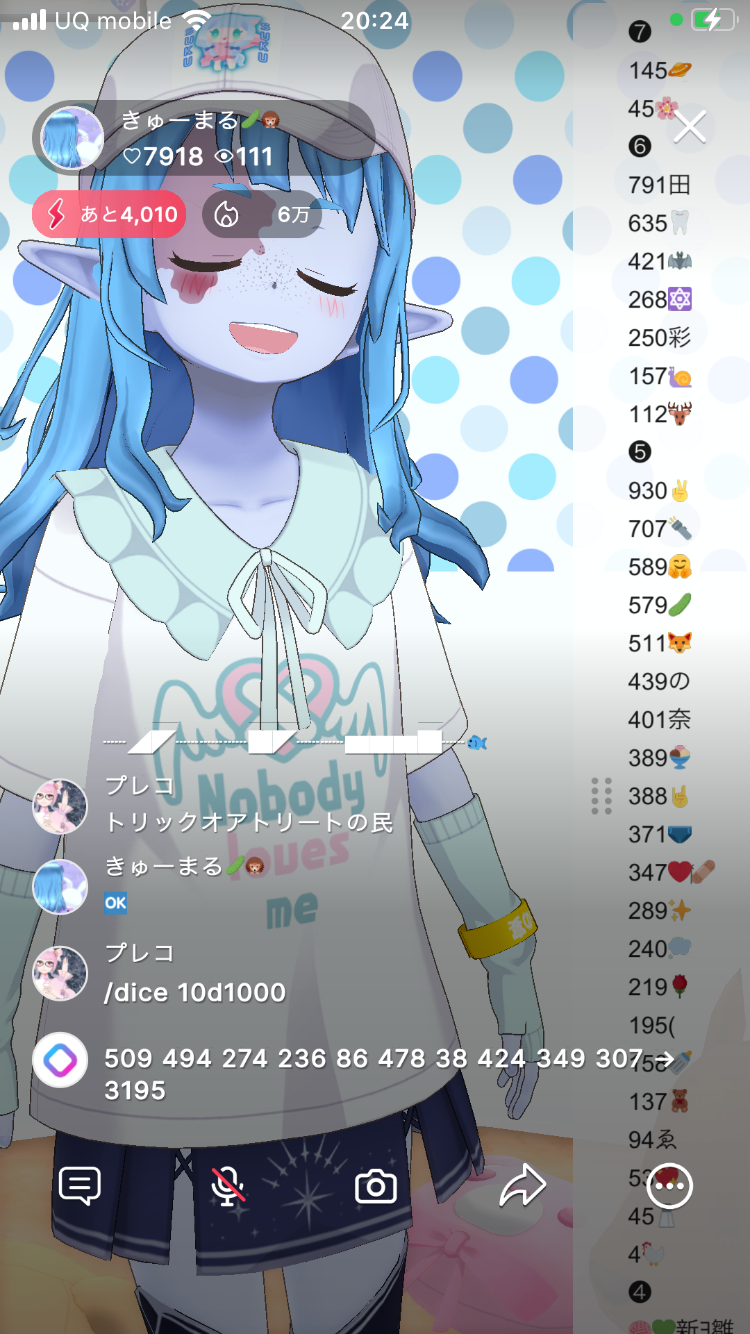Close the live stream view
This screenshot has width=750, height=1334.
pos(690,127)
